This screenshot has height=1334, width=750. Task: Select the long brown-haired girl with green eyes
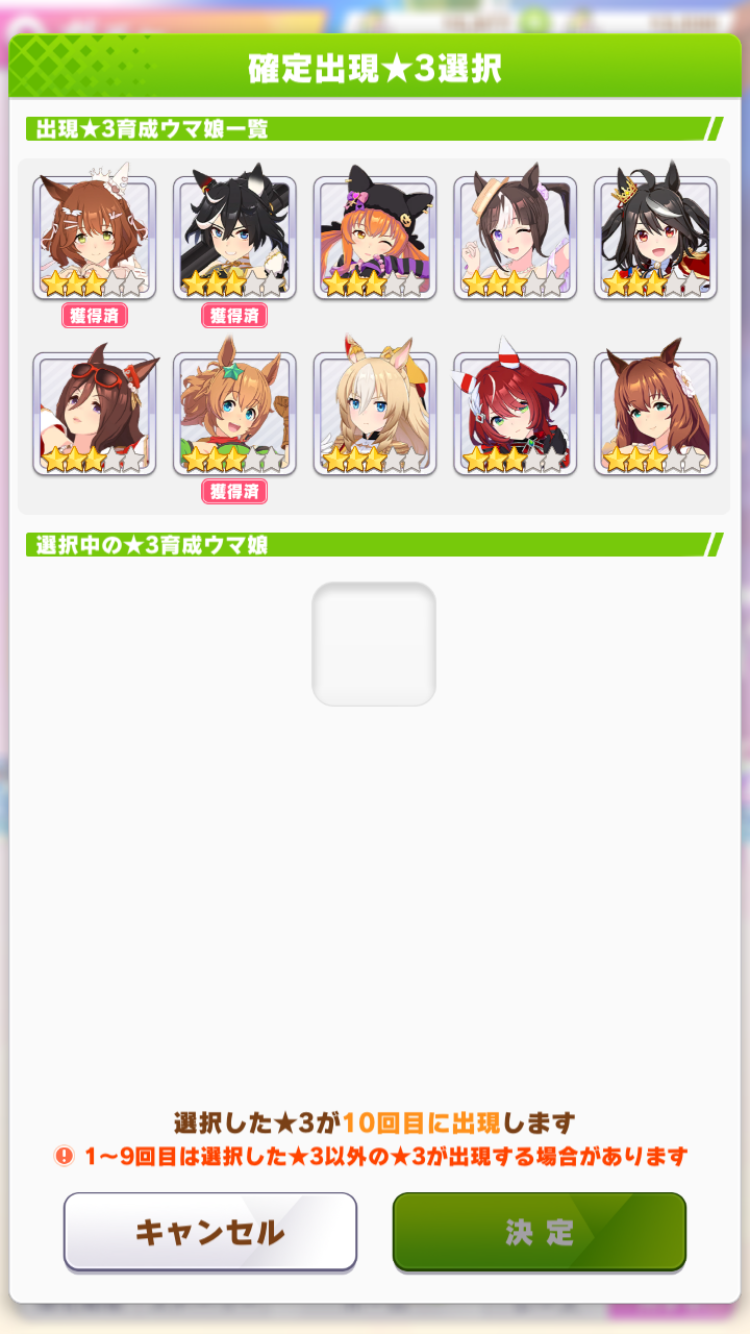point(655,413)
